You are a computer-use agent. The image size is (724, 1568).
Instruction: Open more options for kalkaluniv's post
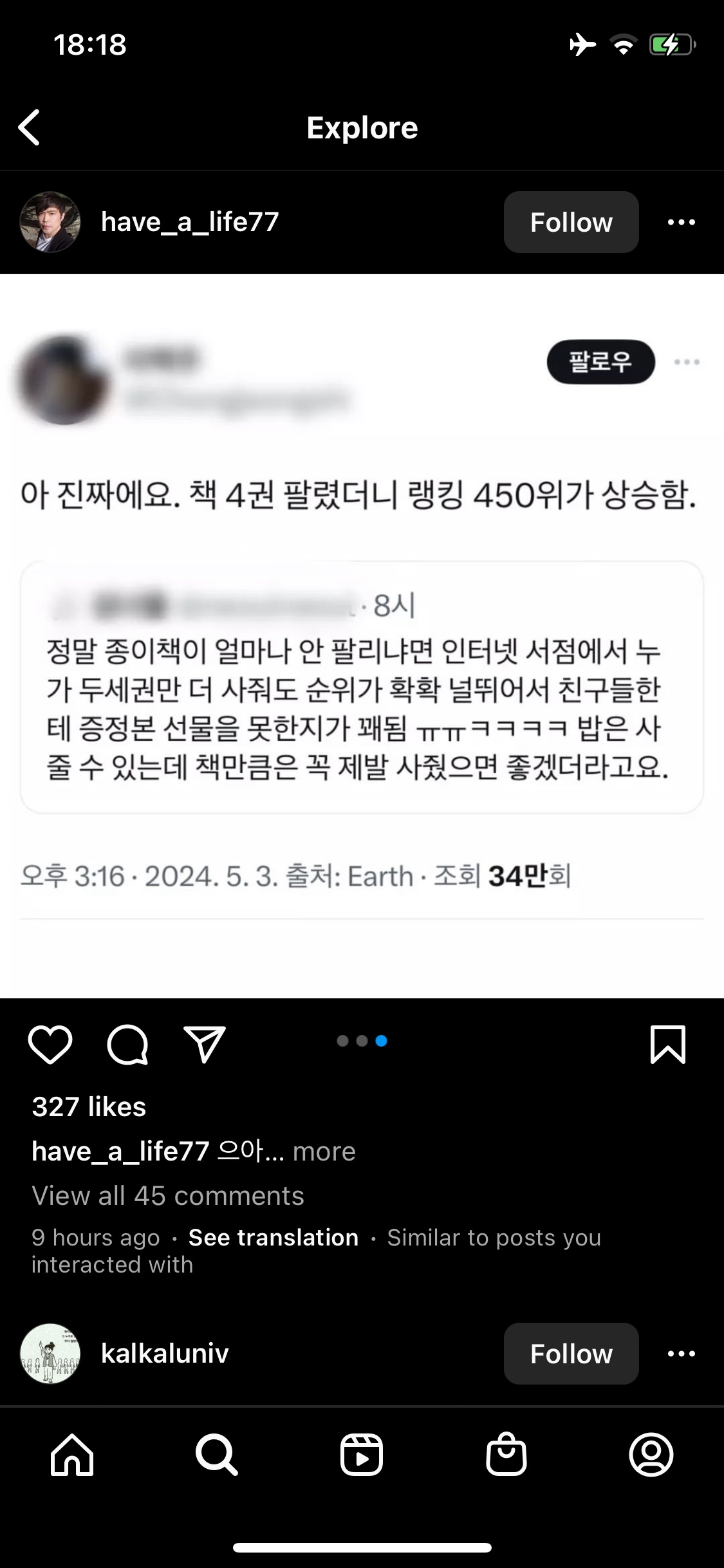point(681,1354)
